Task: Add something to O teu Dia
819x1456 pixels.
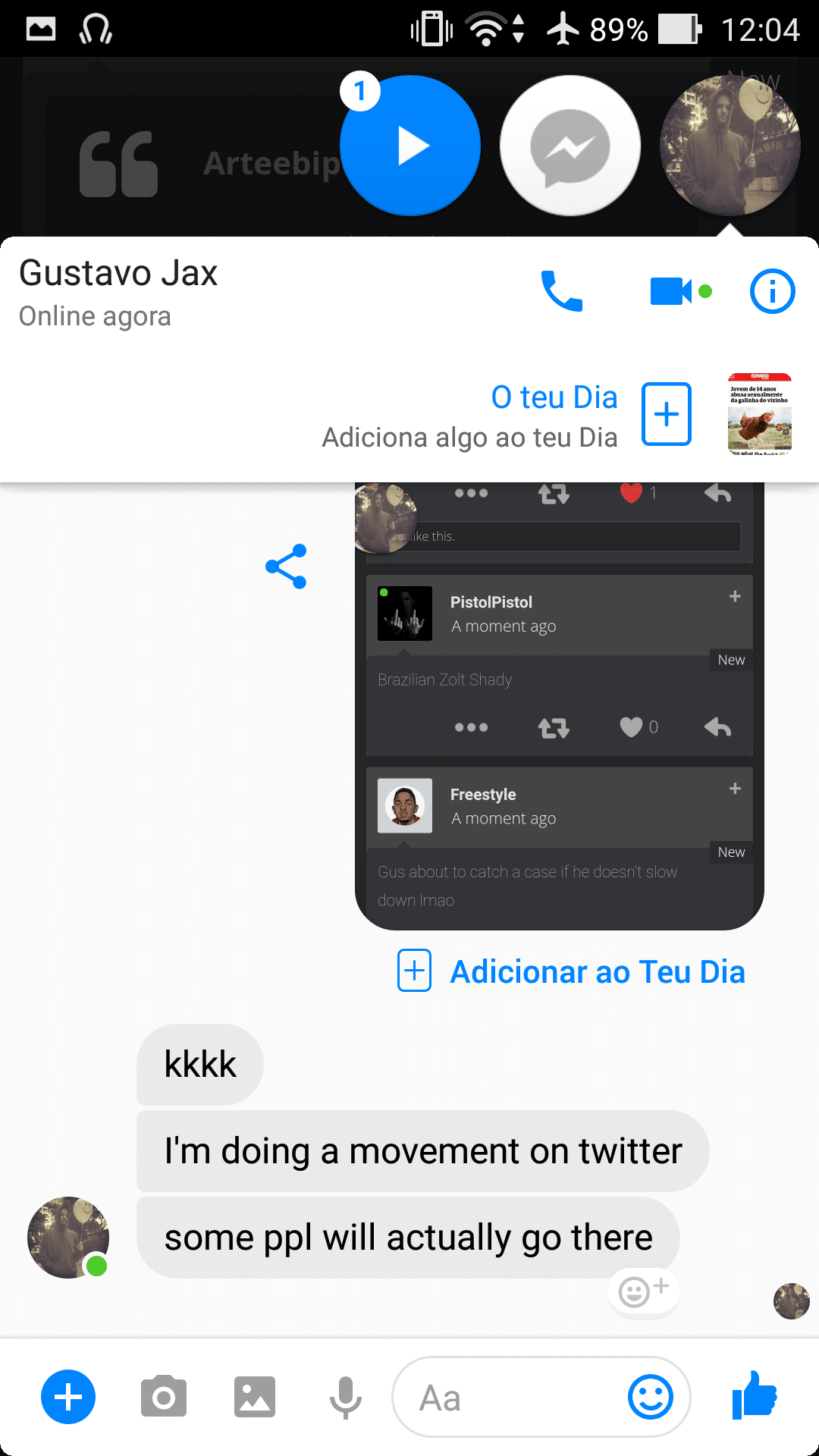Action: (666, 414)
